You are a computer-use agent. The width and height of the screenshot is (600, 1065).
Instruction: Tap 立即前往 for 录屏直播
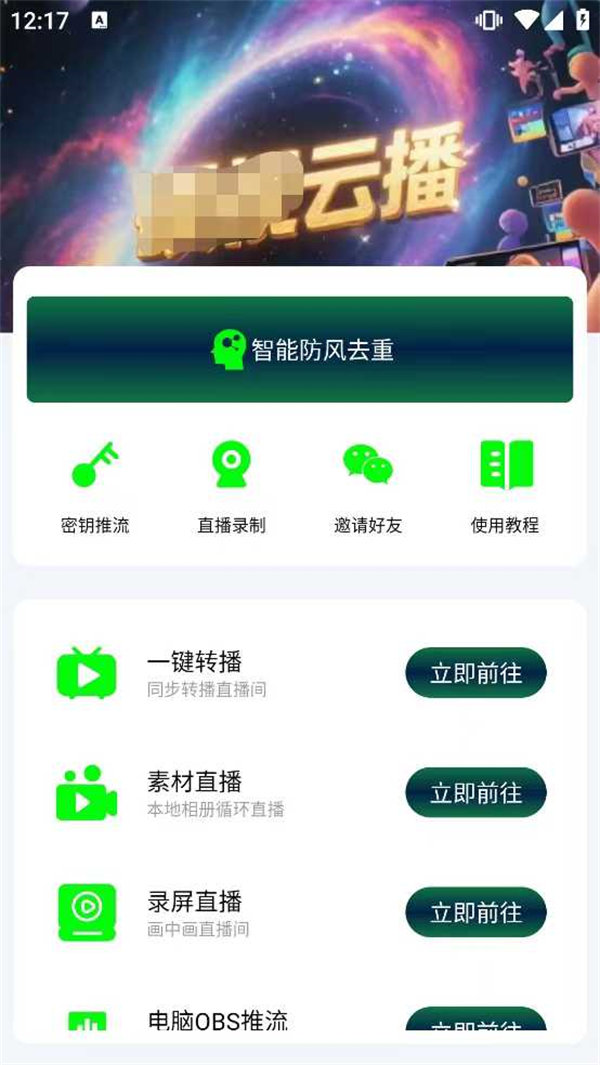coord(476,912)
